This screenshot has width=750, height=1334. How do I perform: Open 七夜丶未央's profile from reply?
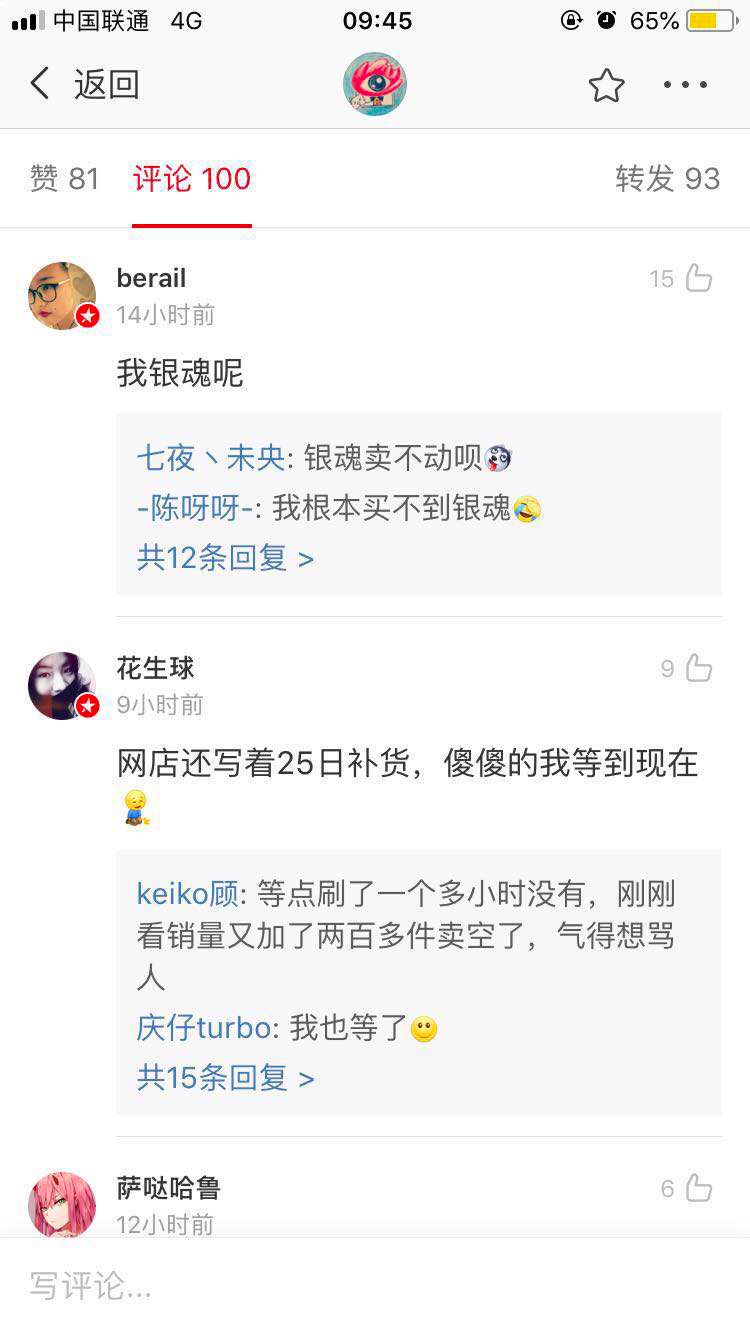tap(210, 459)
